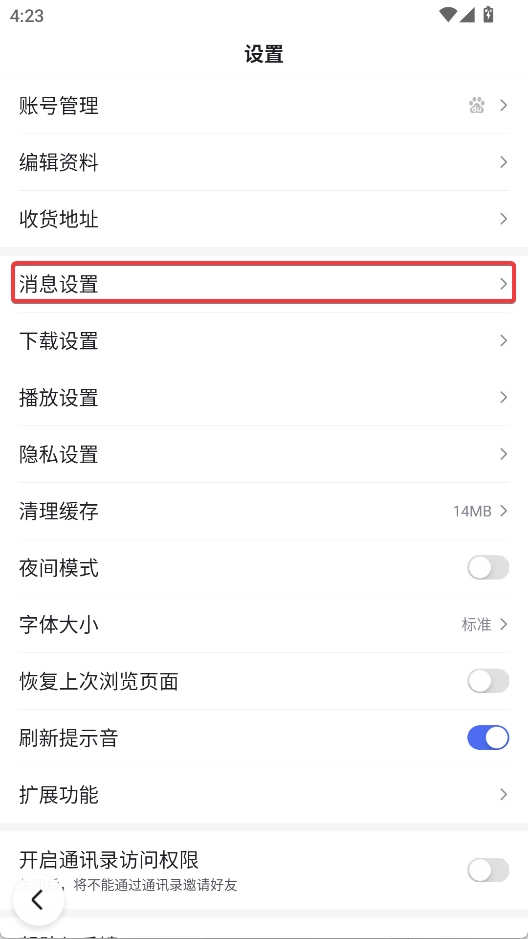Open 字体大小 font size setting
The width and height of the screenshot is (528, 939).
264,625
